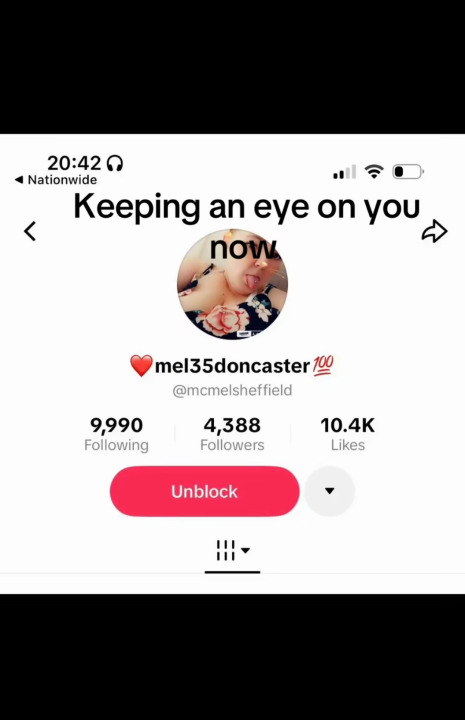Image resolution: width=465 pixels, height=720 pixels.
Task: Share this profile via the arrow icon
Action: click(x=434, y=231)
